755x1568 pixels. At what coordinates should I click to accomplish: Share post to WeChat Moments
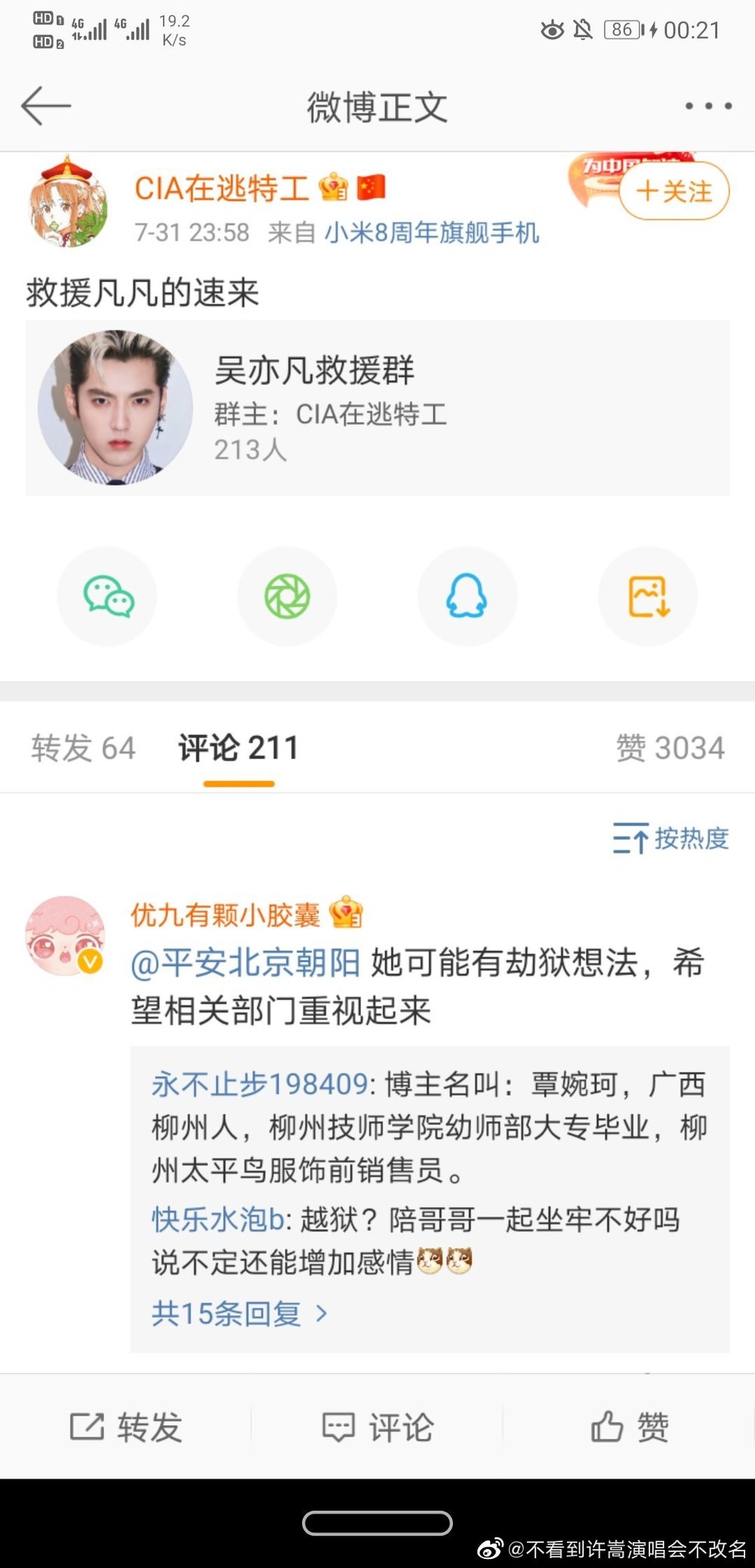pos(287,596)
